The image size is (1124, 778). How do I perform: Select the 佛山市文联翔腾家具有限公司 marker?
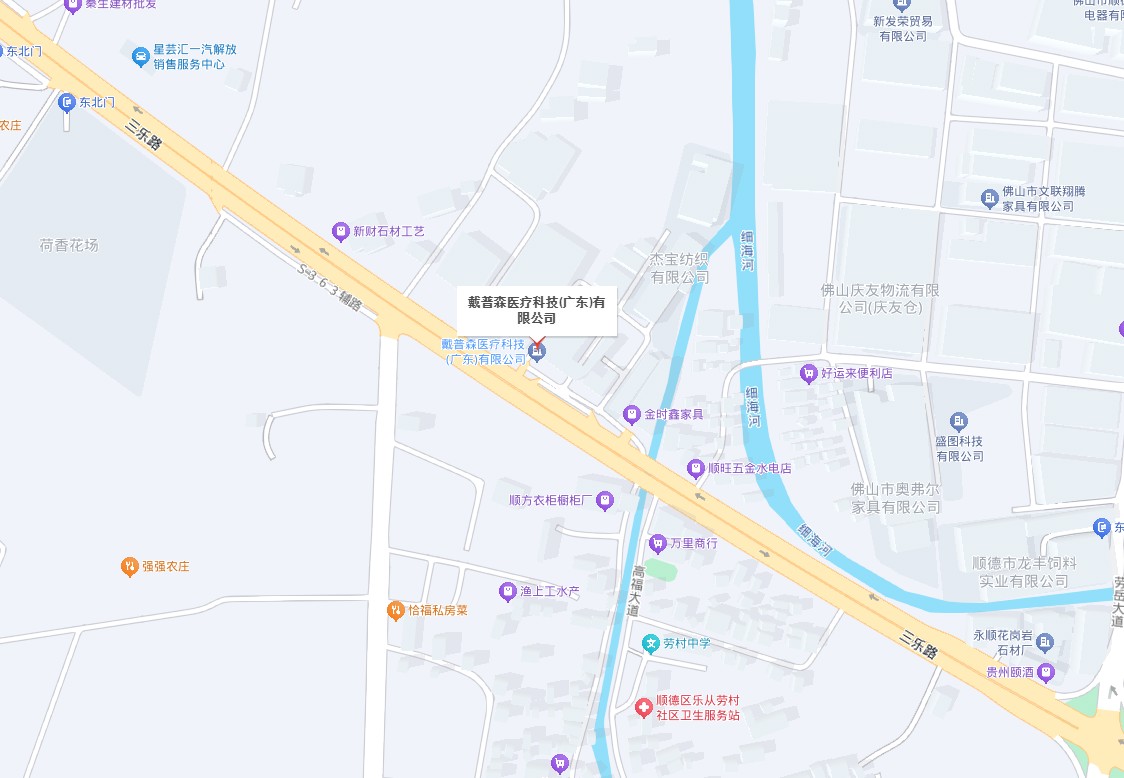coord(989,196)
